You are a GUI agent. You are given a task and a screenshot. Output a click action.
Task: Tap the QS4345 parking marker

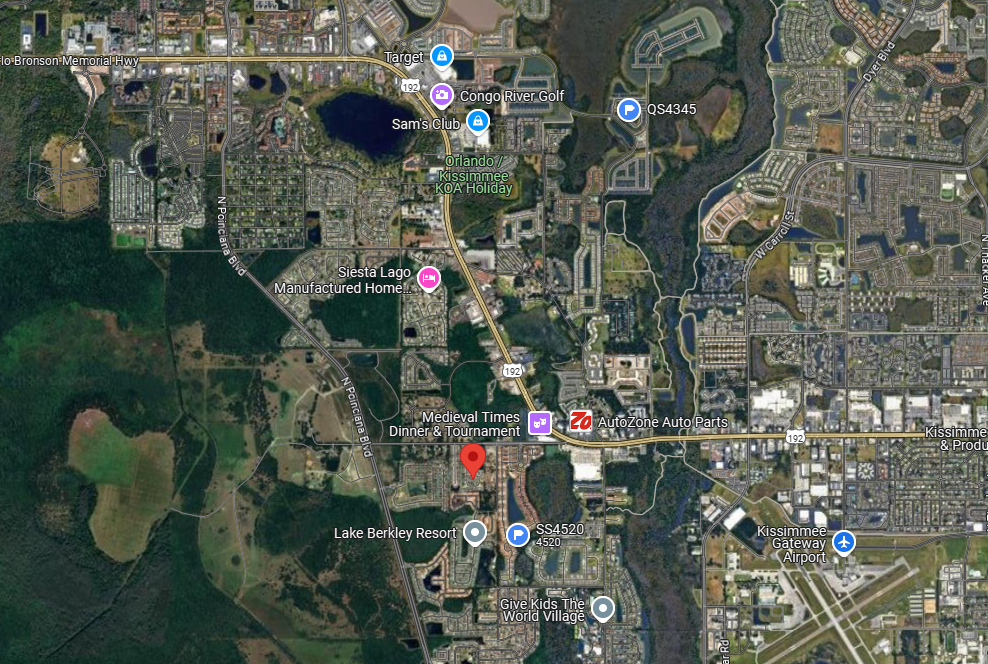[x=628, y=110]
